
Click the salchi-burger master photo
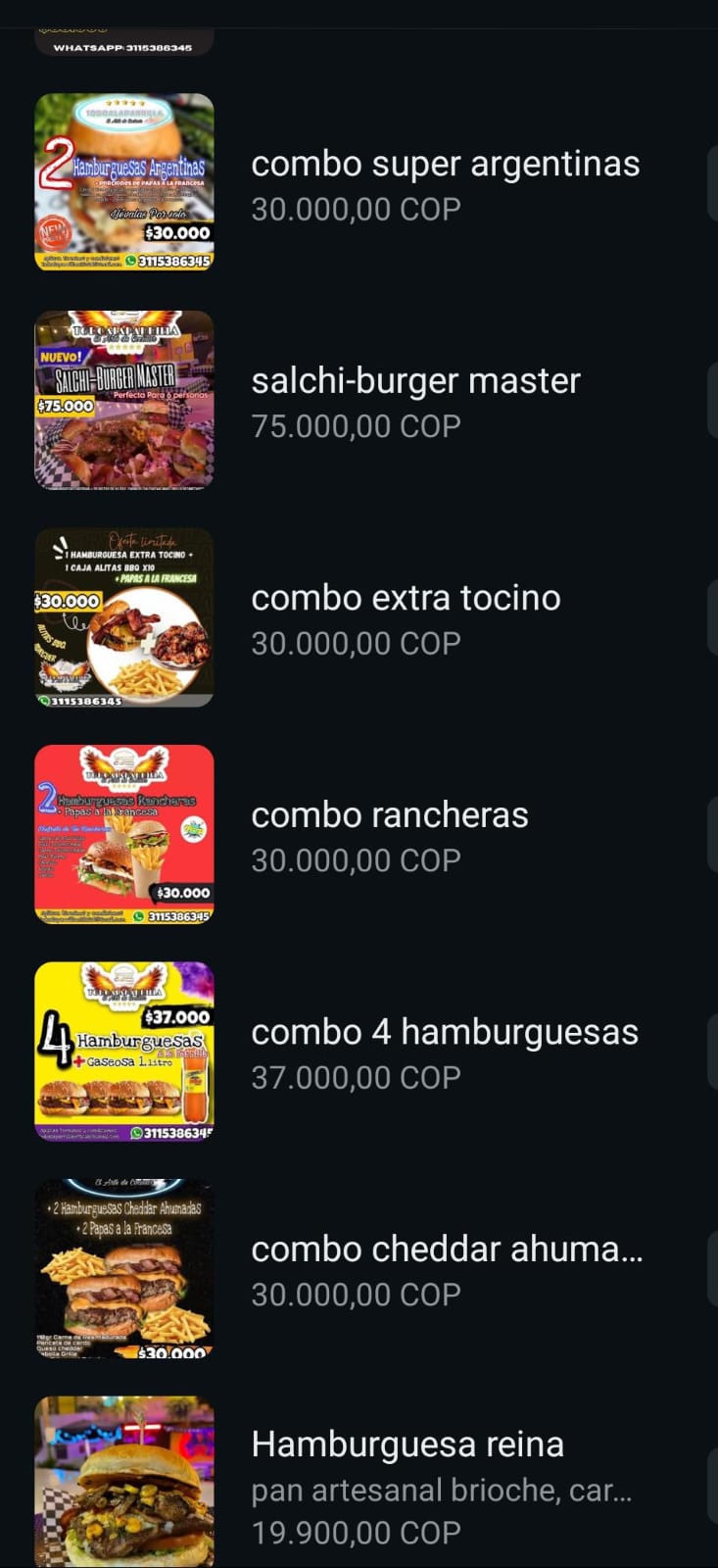[124, 400]
